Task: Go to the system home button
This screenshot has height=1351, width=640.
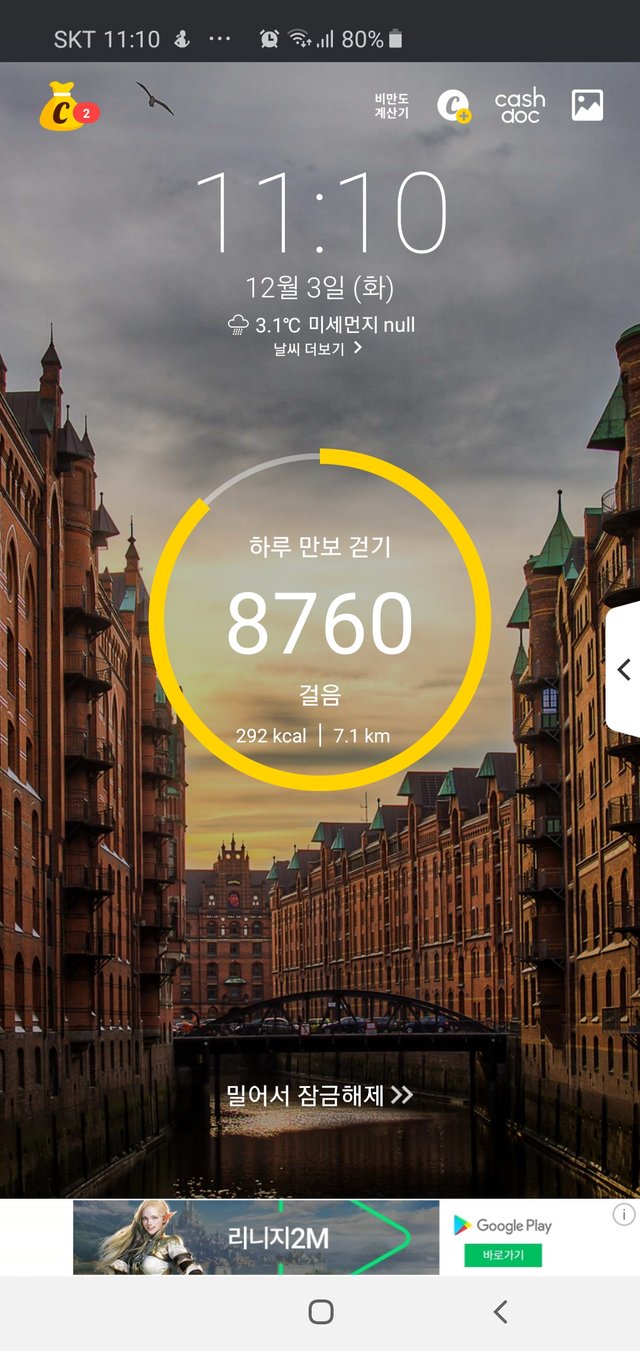Action: [321, 1312]
